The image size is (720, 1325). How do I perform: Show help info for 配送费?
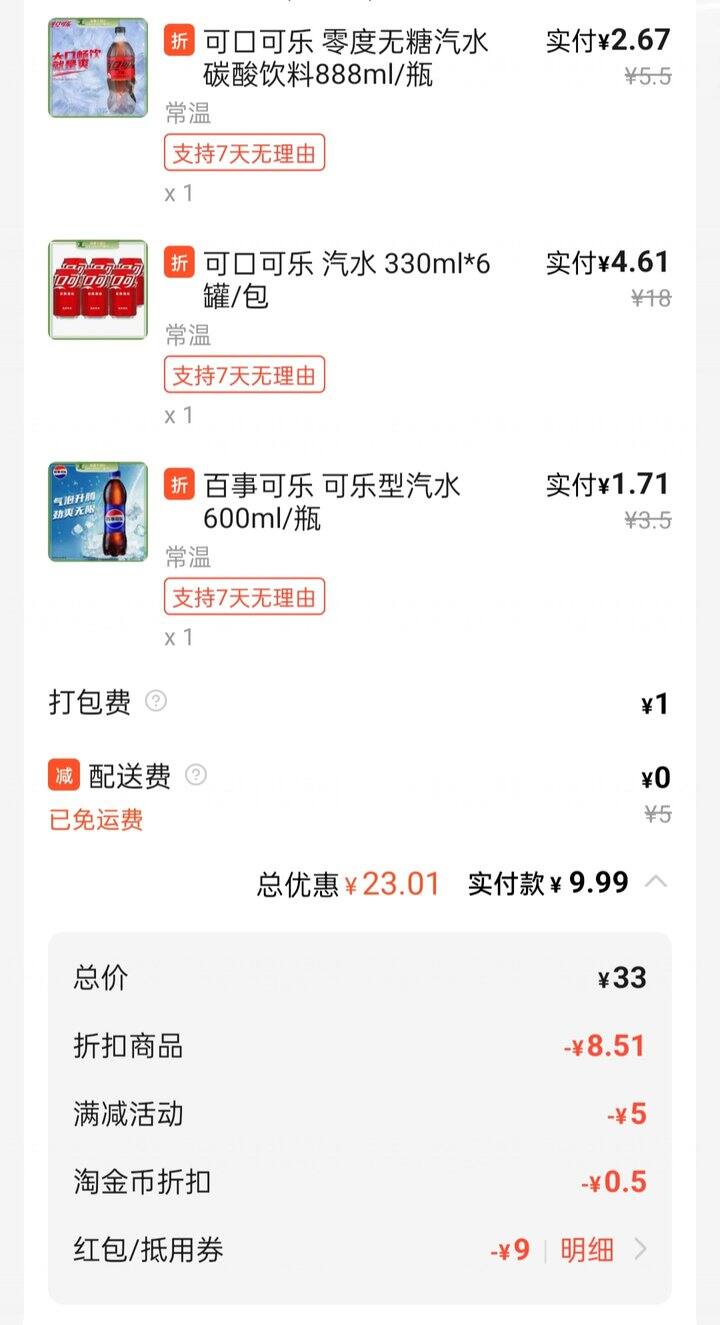pyautogui.click(x=196, y=775)
